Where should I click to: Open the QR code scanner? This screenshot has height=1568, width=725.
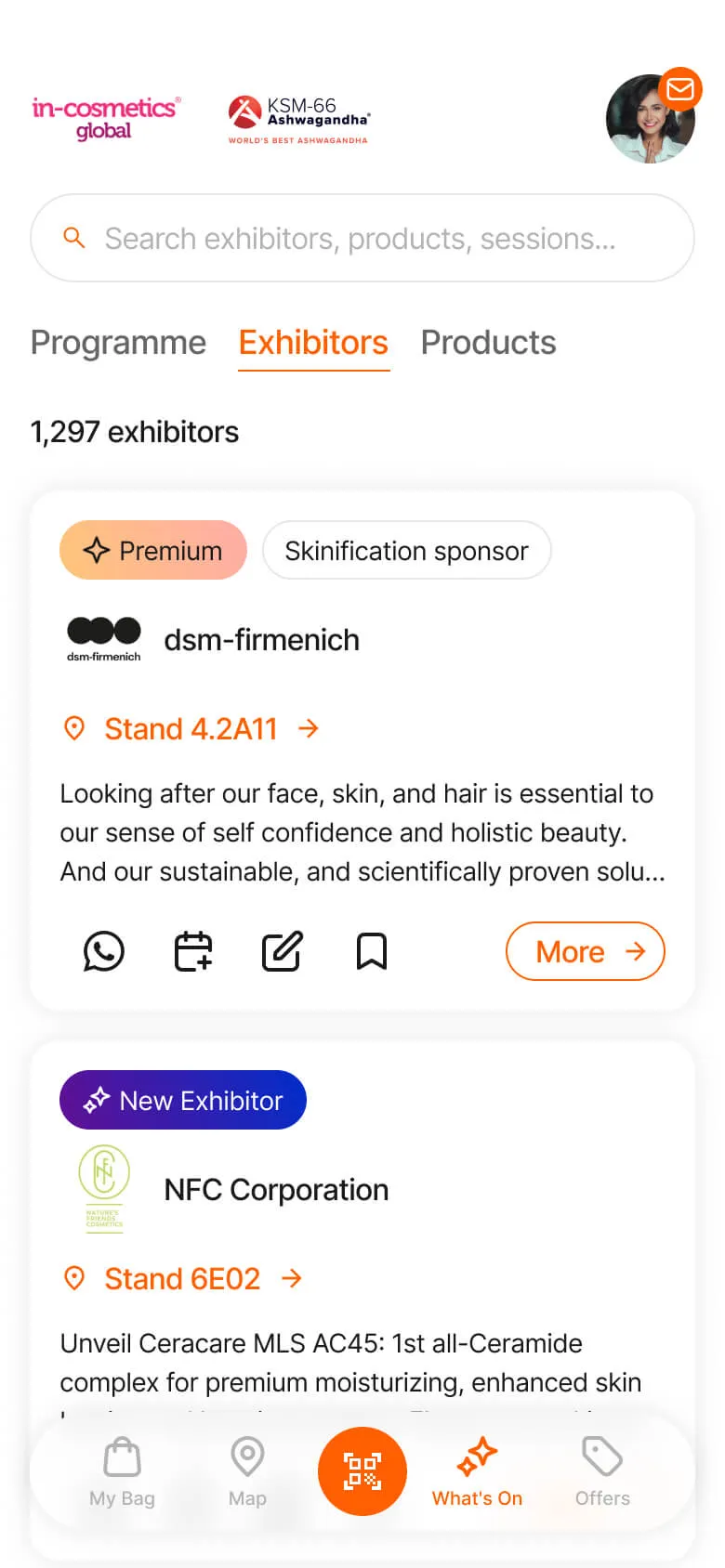coord(362,1471)
